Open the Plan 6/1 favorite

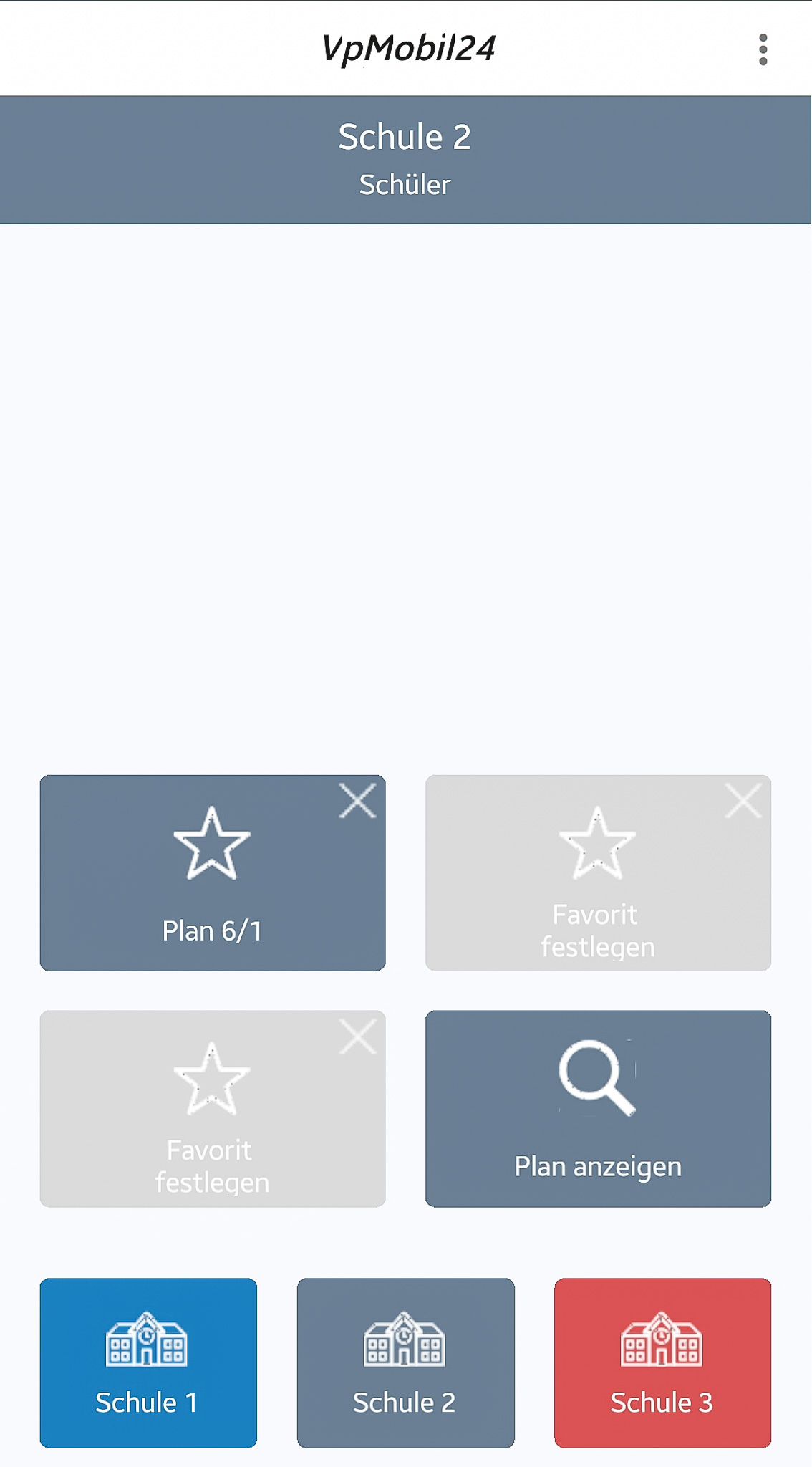(x=213, y=872)
